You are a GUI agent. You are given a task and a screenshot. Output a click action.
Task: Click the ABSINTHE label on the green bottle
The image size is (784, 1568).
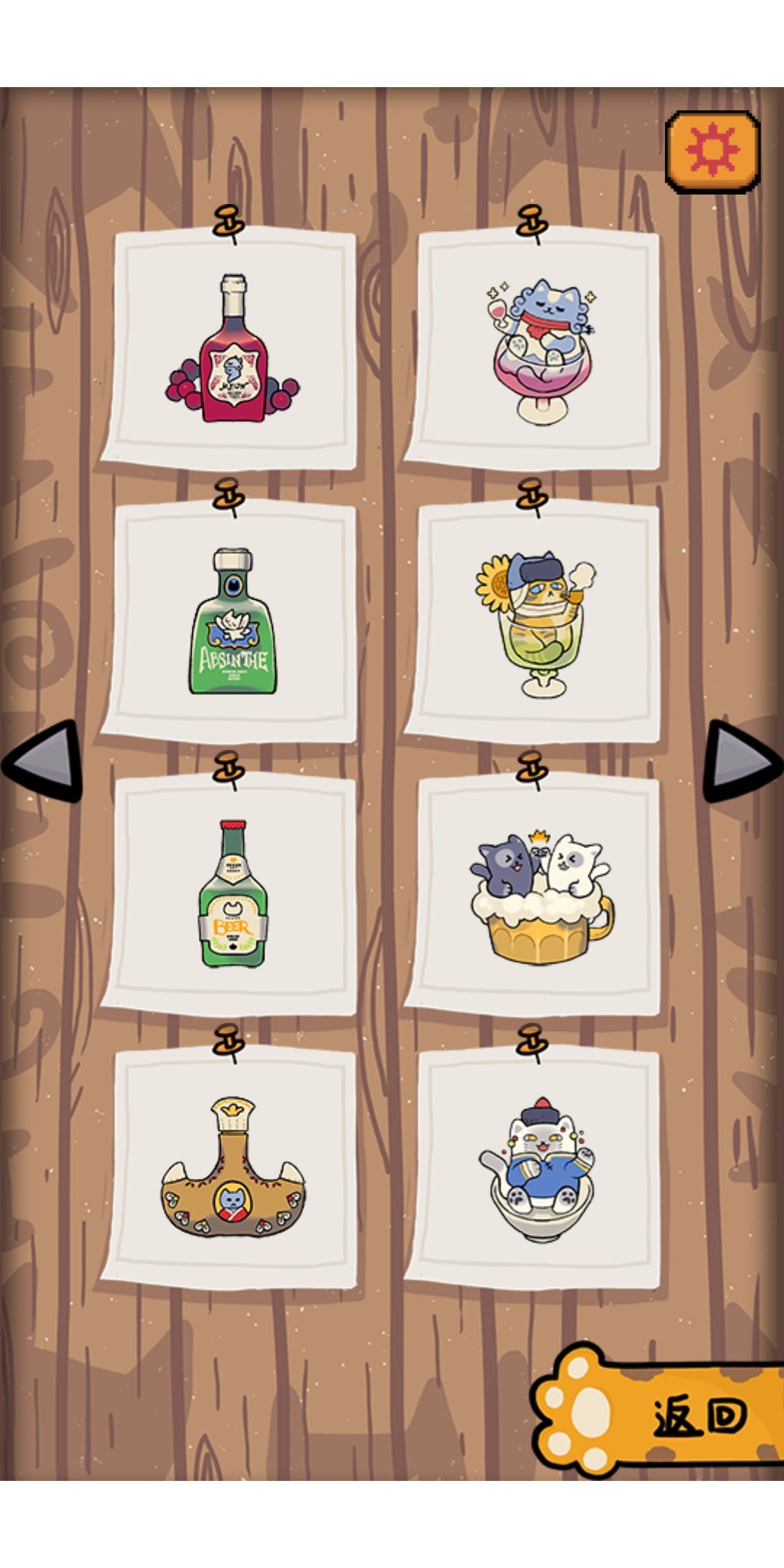point(234,659)
